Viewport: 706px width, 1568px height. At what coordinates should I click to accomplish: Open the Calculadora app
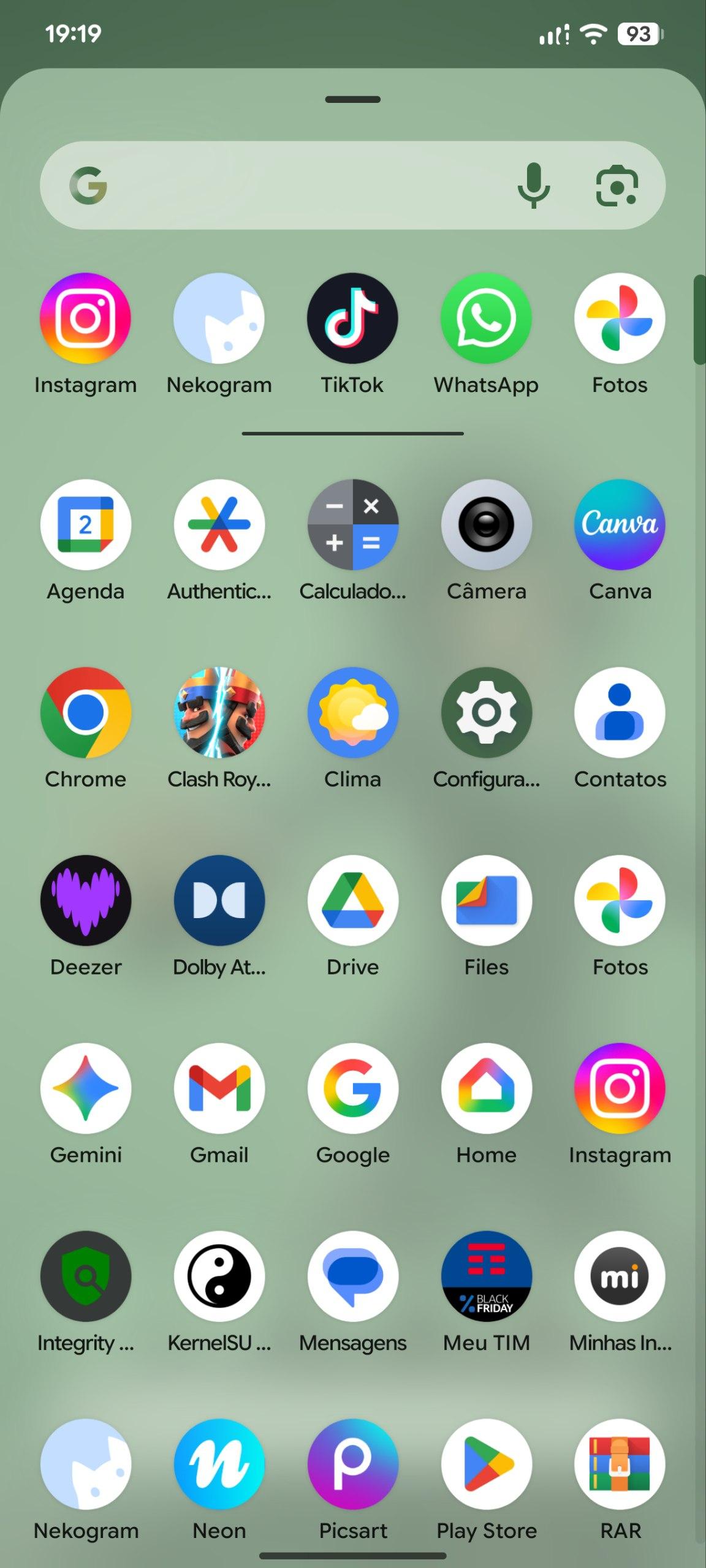[x=352, y=525]
